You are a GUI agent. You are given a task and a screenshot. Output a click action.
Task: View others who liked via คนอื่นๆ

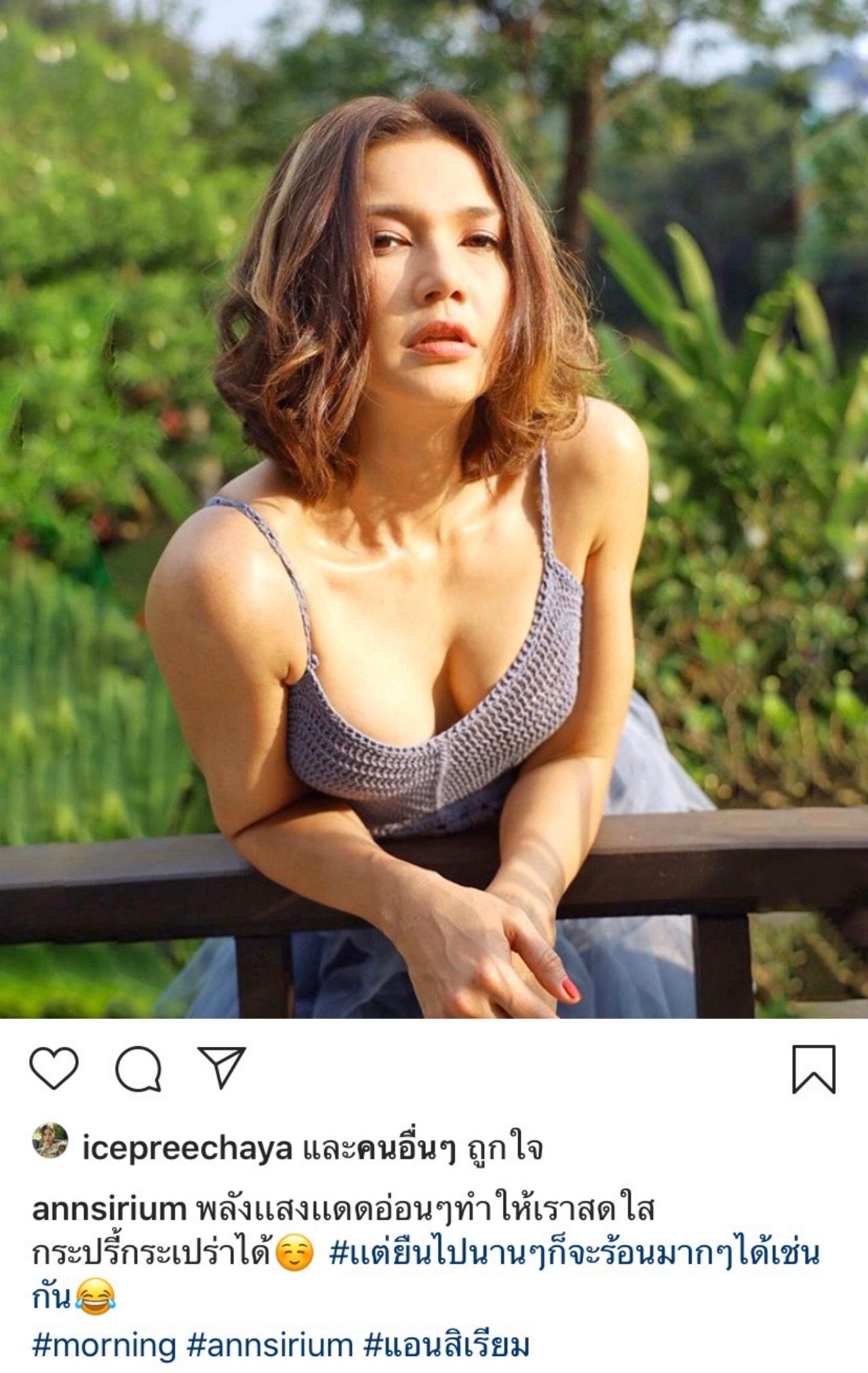pyautogui.click(x=406, y=1148)
